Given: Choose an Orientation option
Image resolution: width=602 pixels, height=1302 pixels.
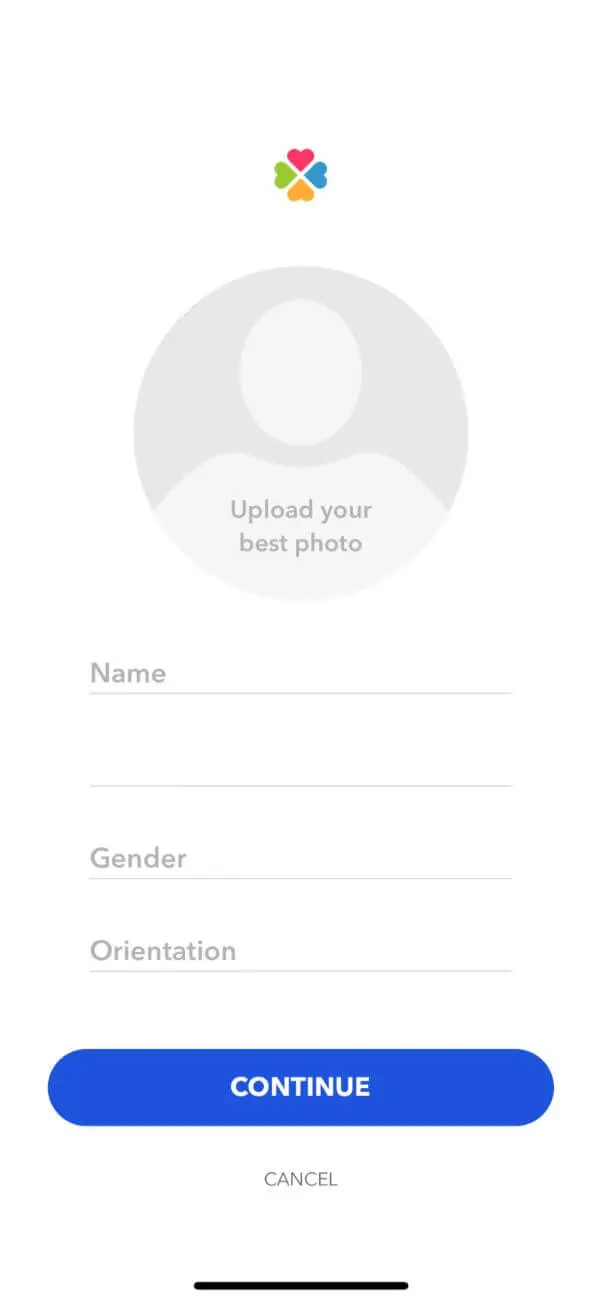Looking at the screenshot, I should click(301, 950).
